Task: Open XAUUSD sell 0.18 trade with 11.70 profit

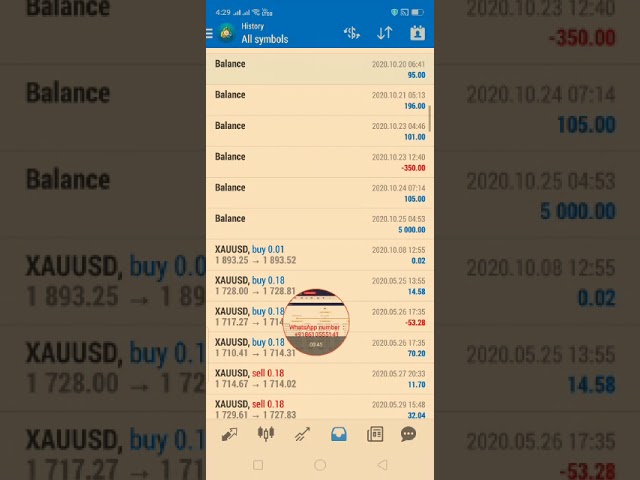Action: 320,378
